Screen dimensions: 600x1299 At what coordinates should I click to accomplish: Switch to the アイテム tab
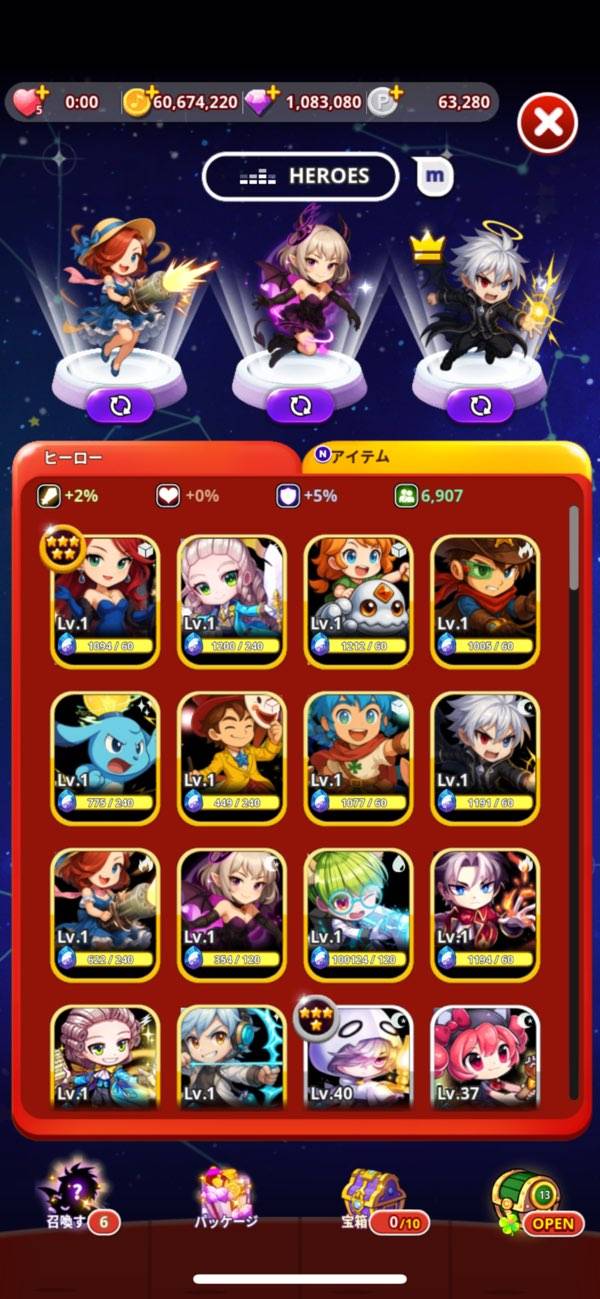click(x=445, y=457)
